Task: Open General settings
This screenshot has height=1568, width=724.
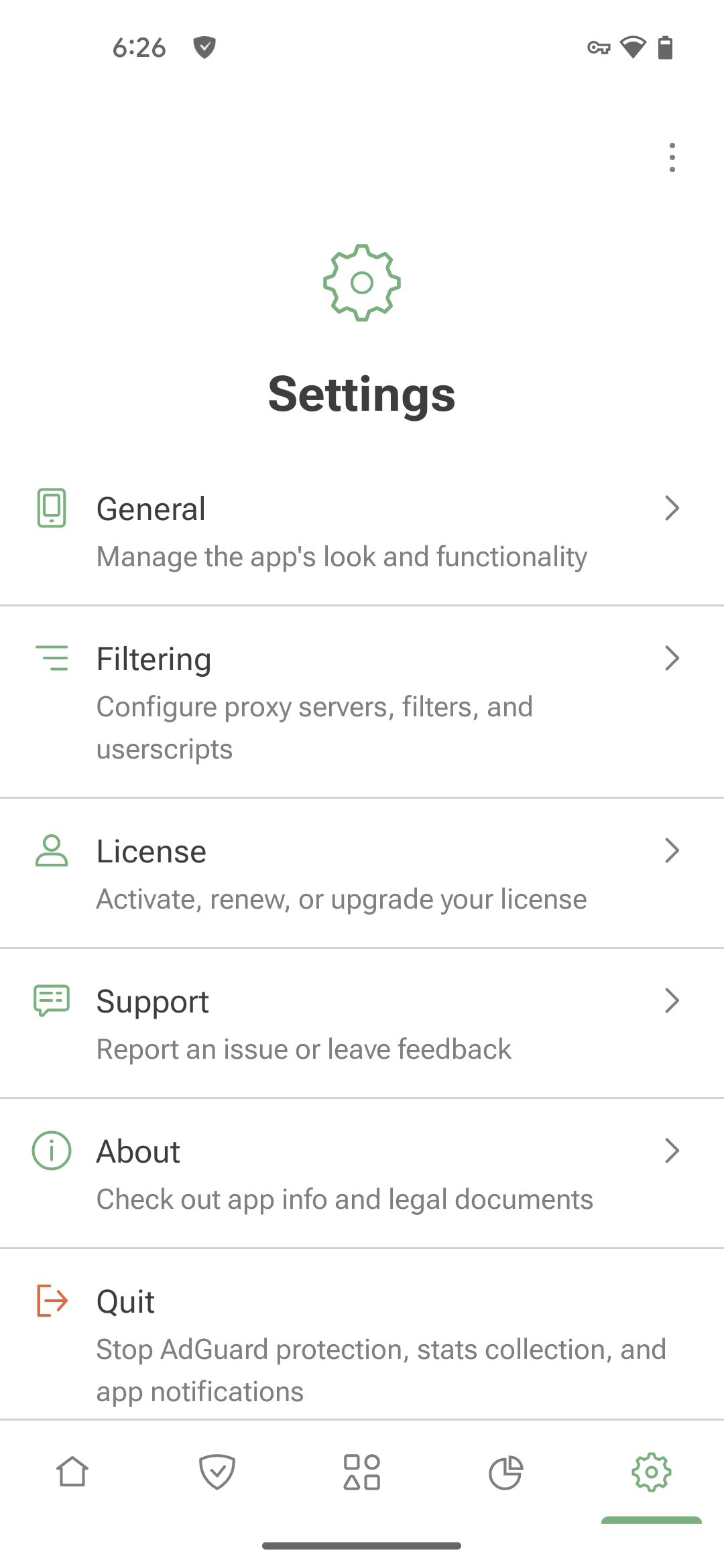Action: [x=362, y=531]
